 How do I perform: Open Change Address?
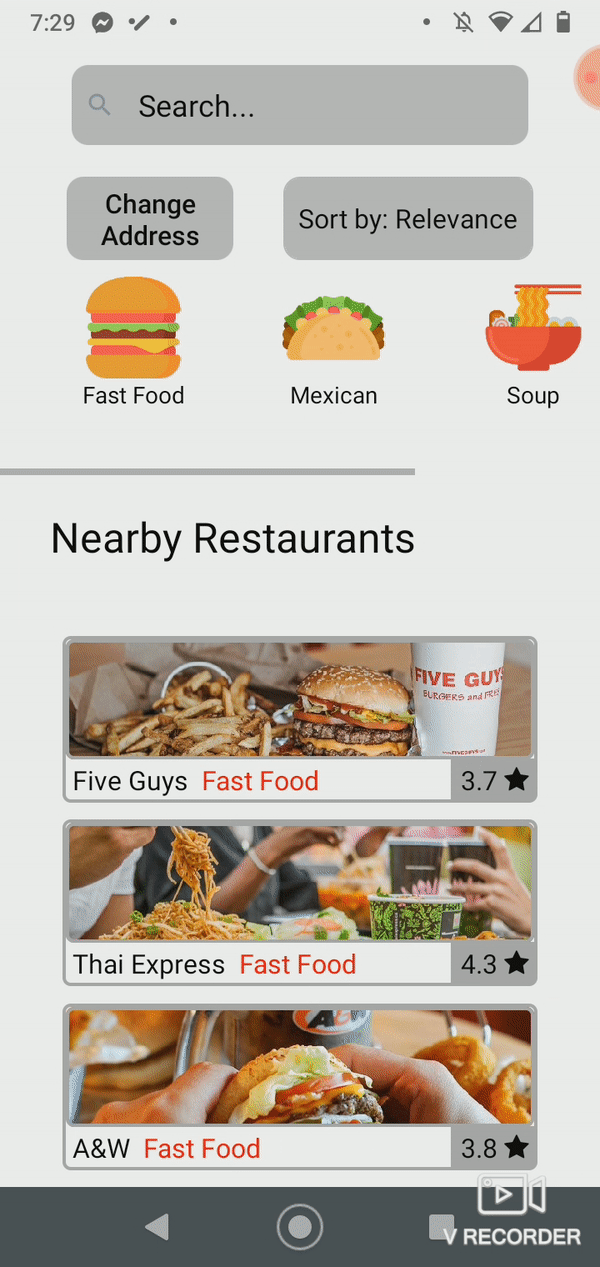(150, 219)
